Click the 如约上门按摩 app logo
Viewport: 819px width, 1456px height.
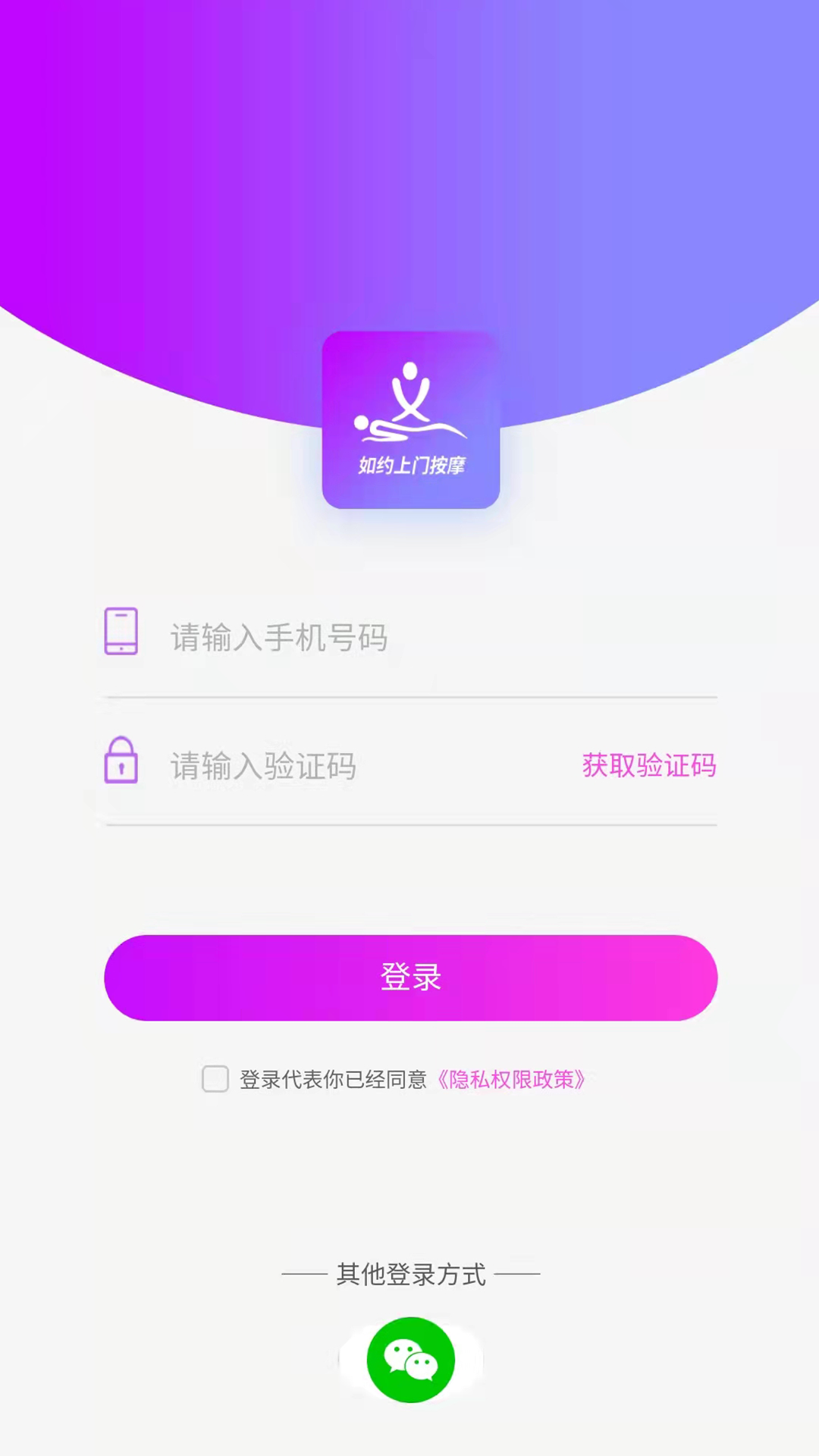click(x=409, y=421)
